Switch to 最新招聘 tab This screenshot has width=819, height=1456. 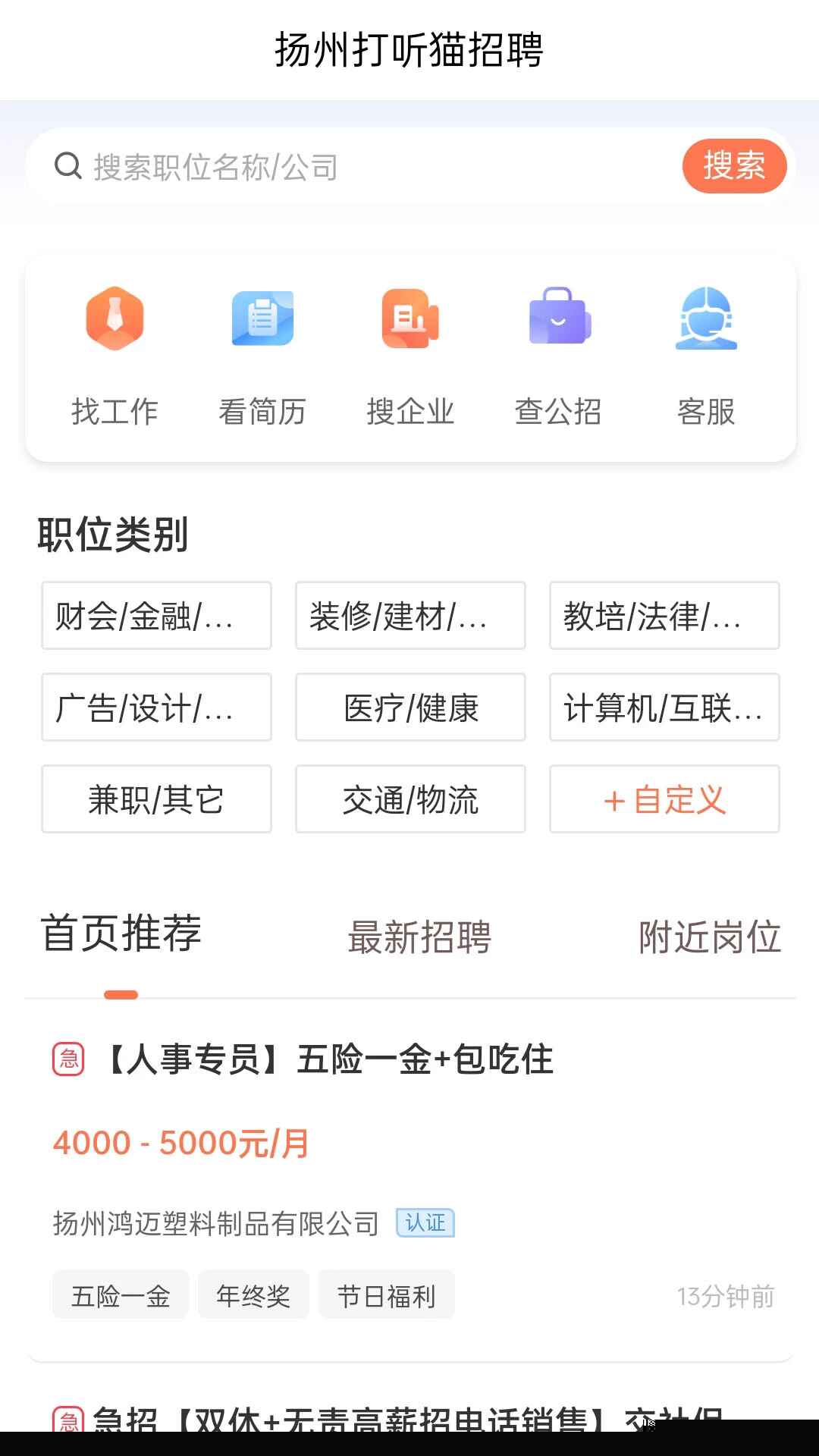pyautogui.click(x=419, y=937)
